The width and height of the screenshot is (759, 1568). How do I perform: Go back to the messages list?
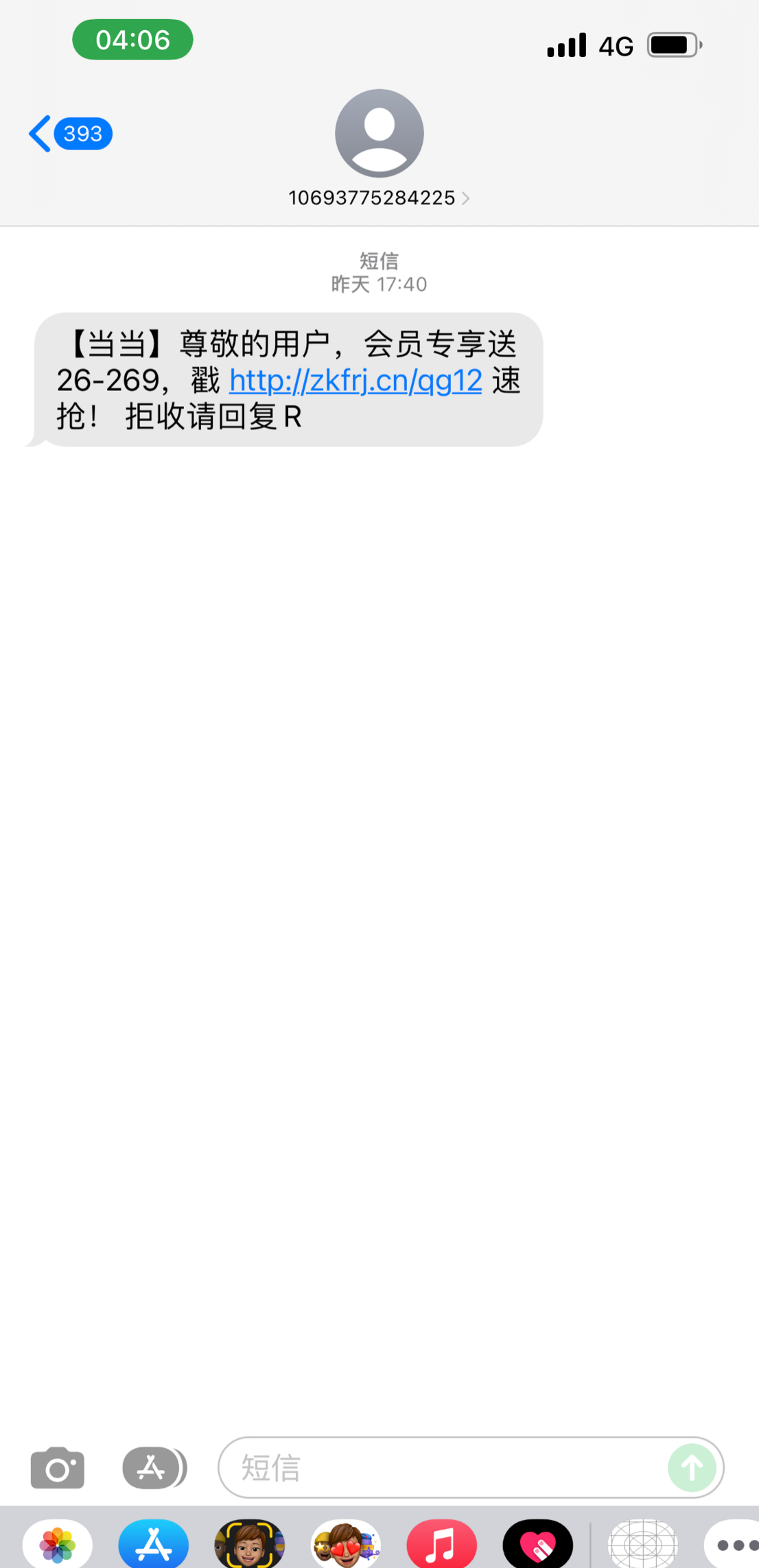tap(69, 134)
